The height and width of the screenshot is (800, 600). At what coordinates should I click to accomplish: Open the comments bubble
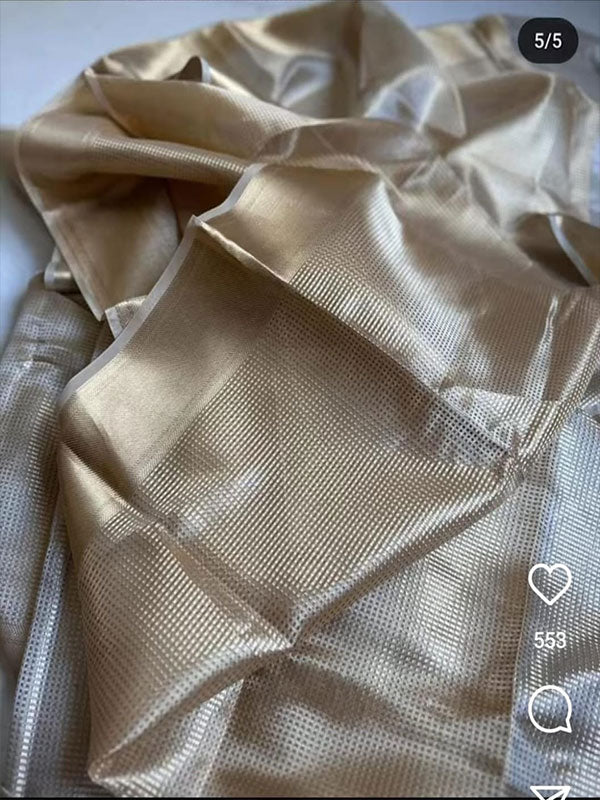(x=549, y=709)
